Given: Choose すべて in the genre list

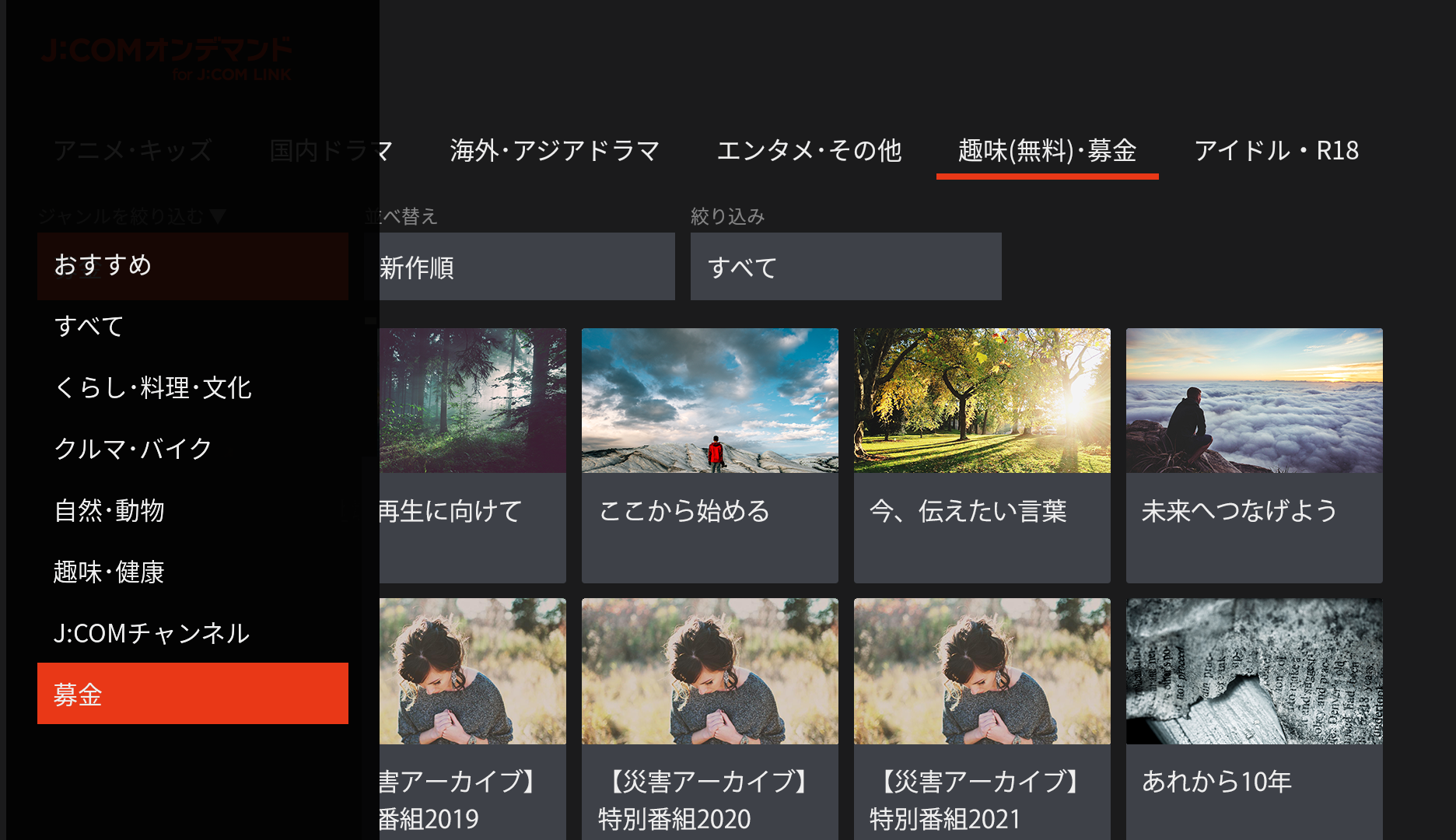Looking at the screenshot, I should 193,326.
